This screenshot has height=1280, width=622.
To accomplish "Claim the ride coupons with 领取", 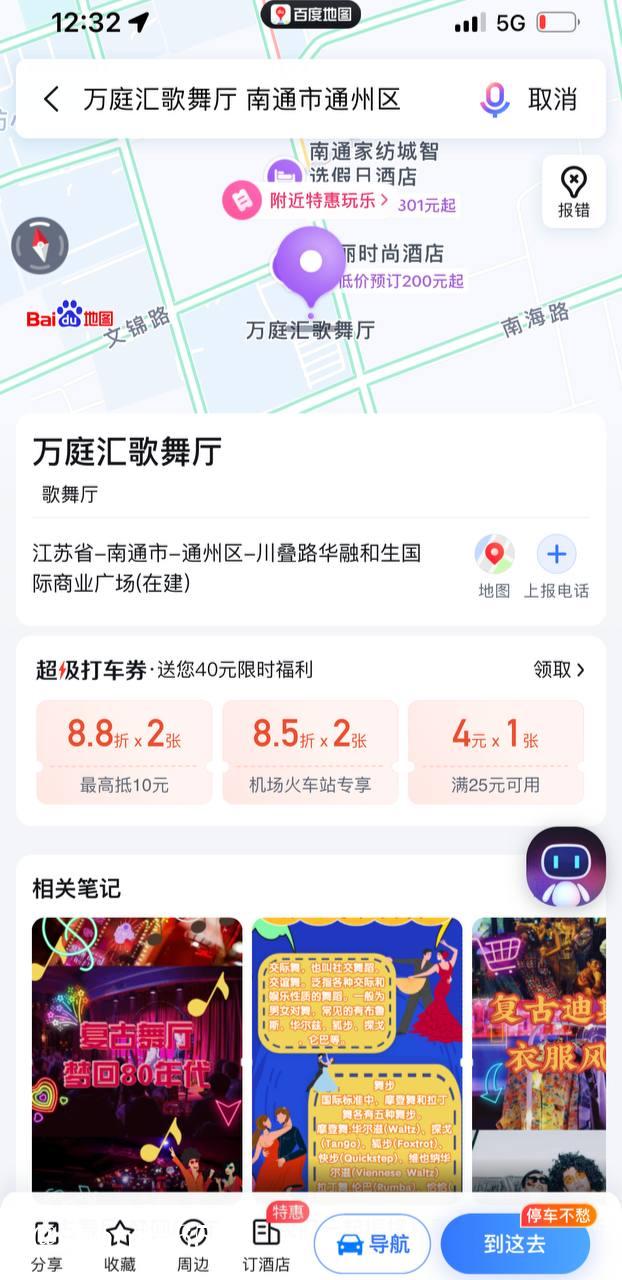I will coord(558,670).
